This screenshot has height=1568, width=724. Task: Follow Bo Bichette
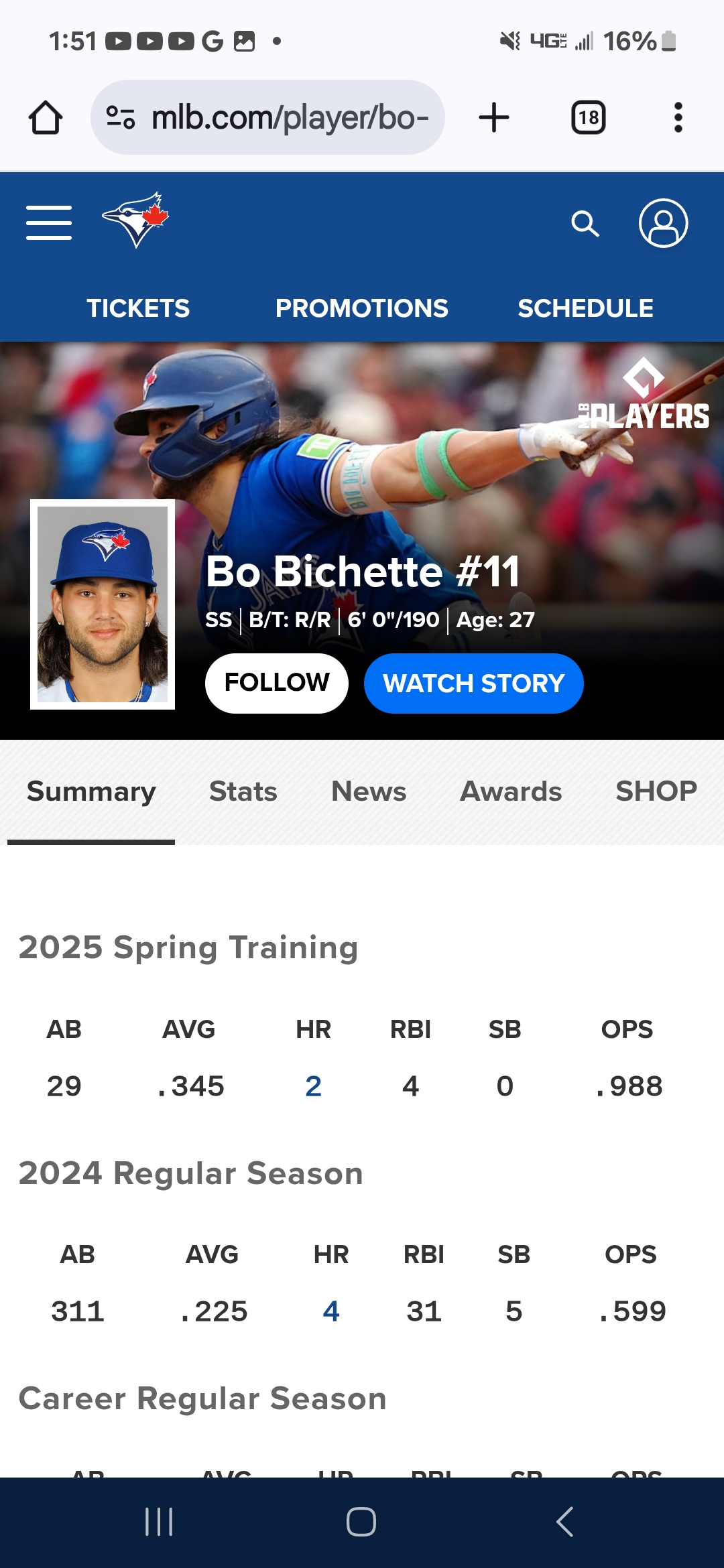(276, 683)
